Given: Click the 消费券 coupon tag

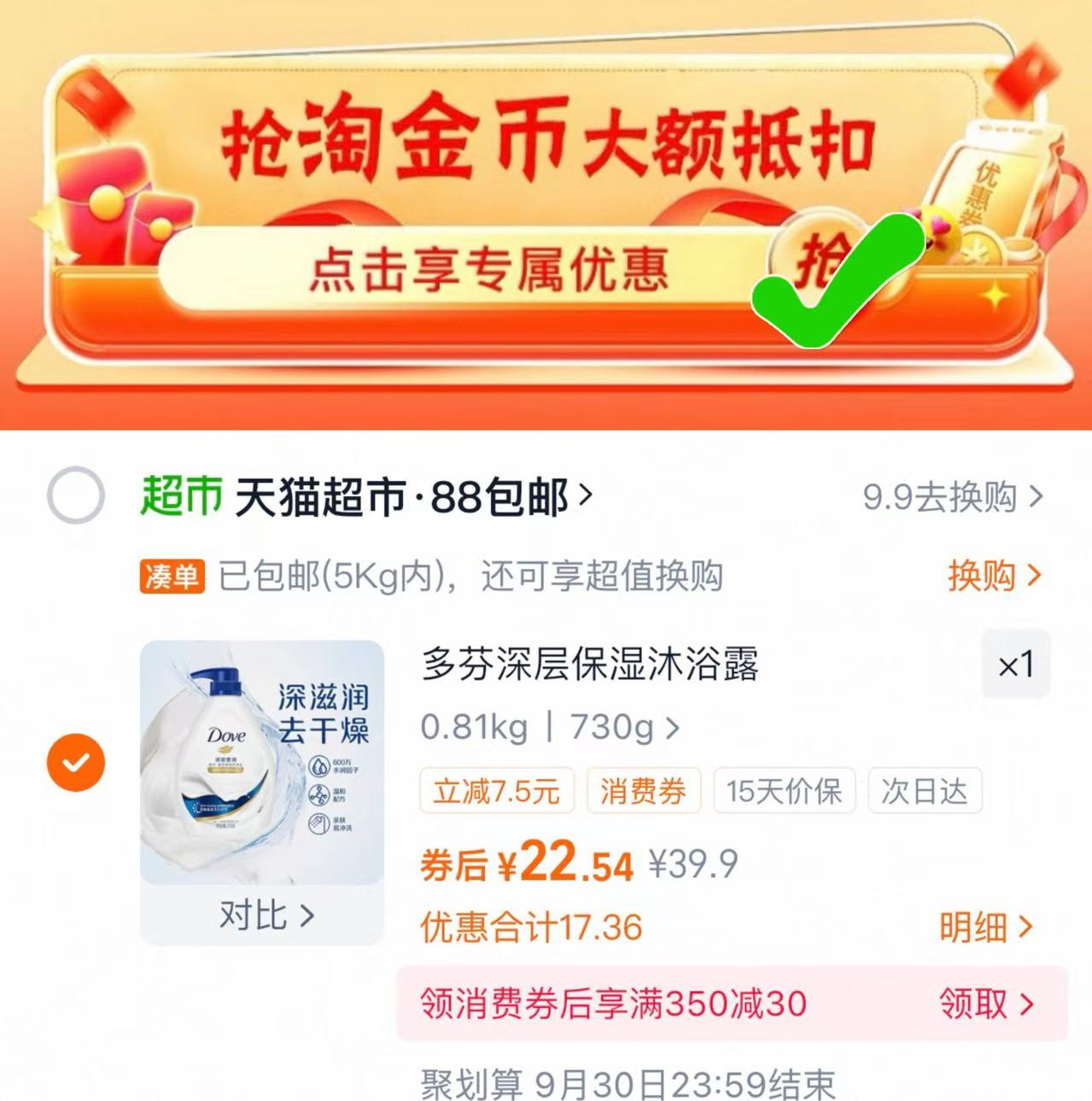Looking at the screenshot, I should (645, 790).
